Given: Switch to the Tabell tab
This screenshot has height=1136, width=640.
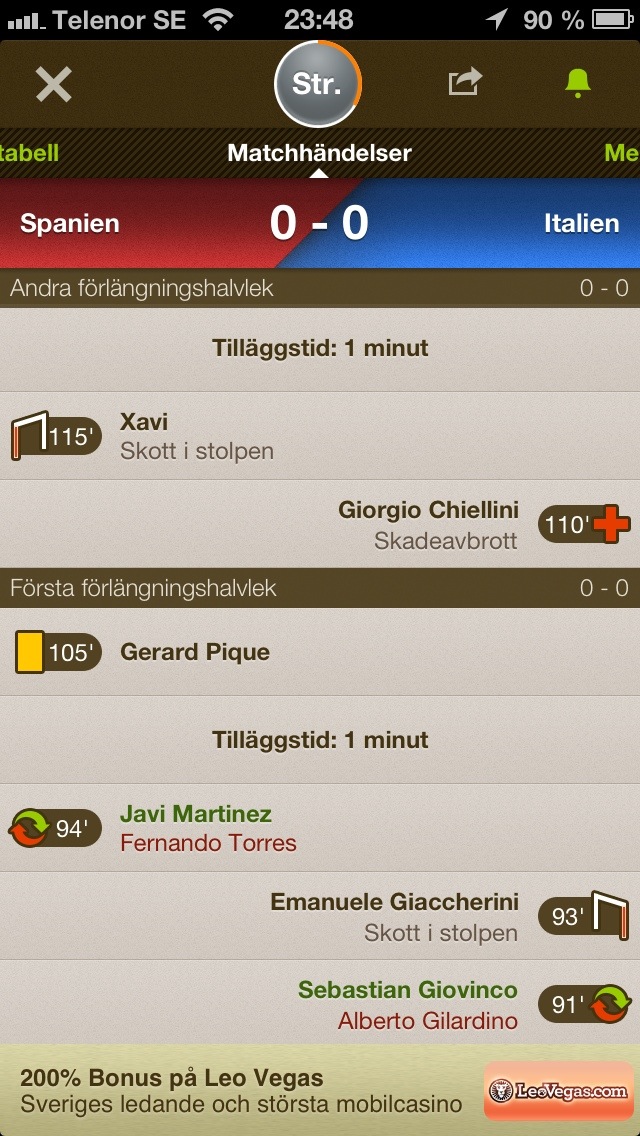Looking at the screenshot, I should point(30,153).
